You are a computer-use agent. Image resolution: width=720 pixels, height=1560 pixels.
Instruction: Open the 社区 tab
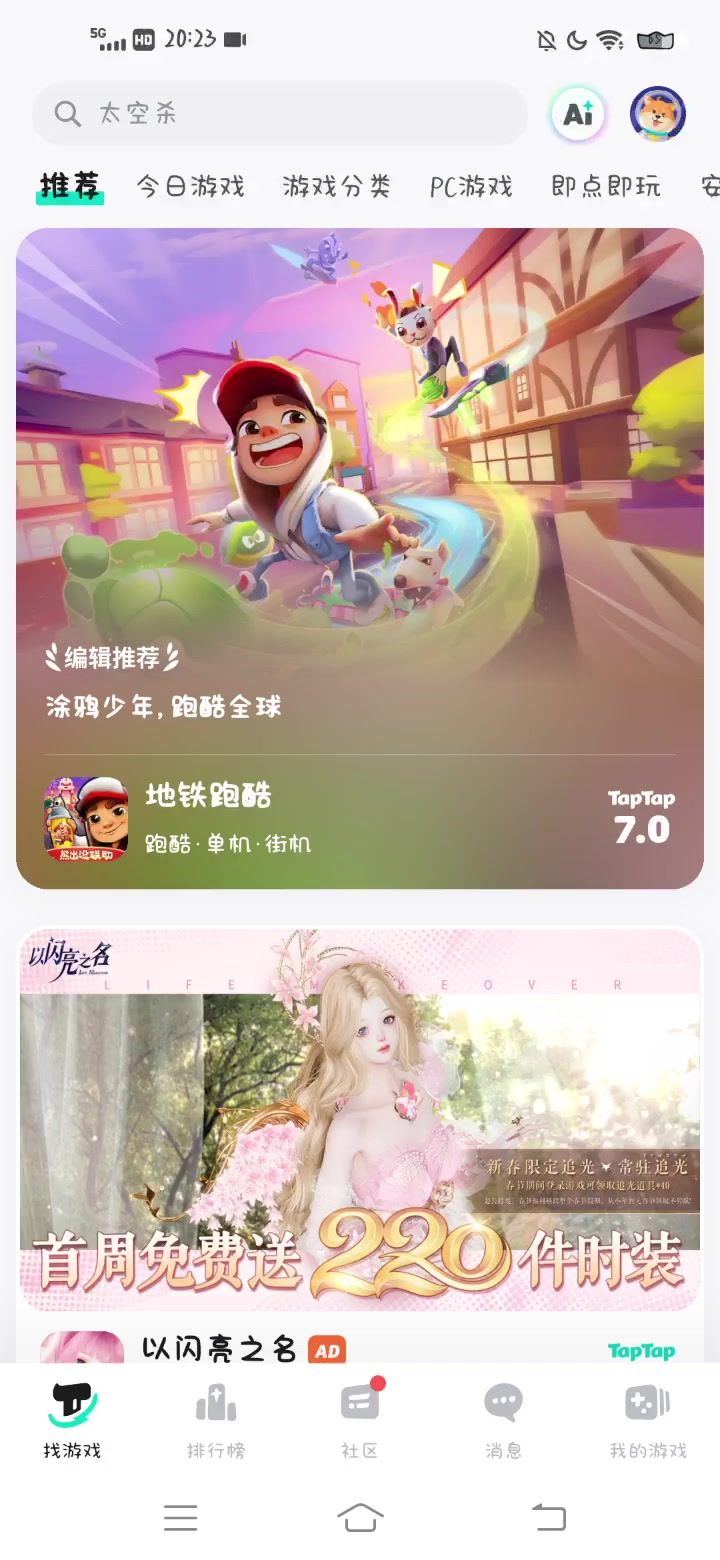pos(360,1420)
